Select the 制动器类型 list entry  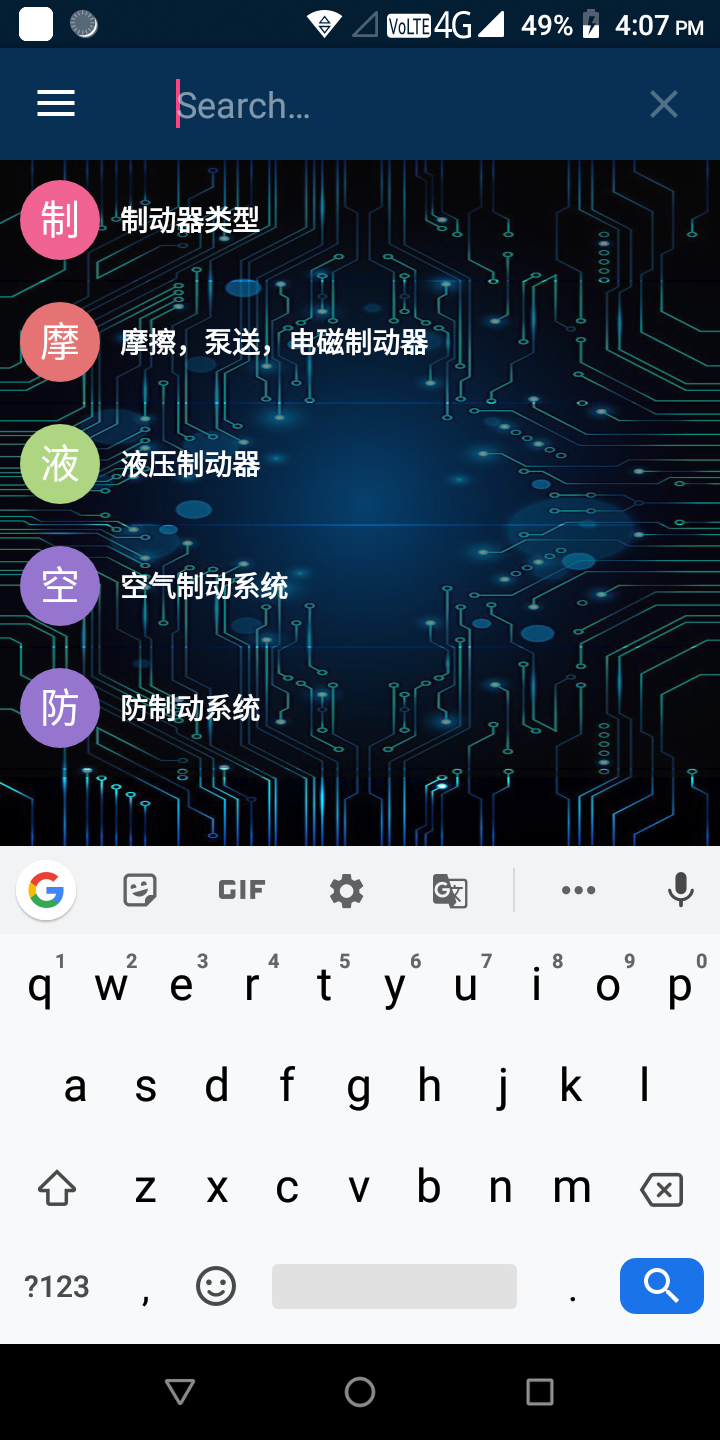pos(193,220)
